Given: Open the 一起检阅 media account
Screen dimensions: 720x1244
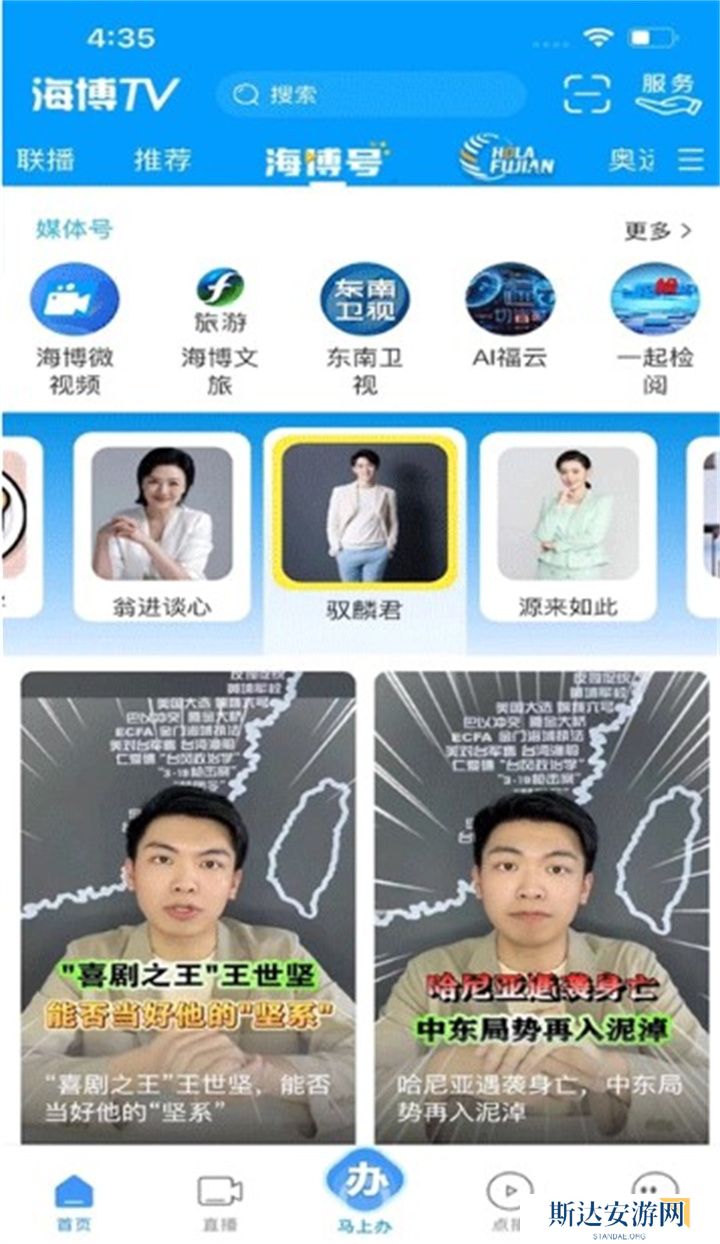Looking at the screenshot, I should pyautogui.click(x=655, y=328).
